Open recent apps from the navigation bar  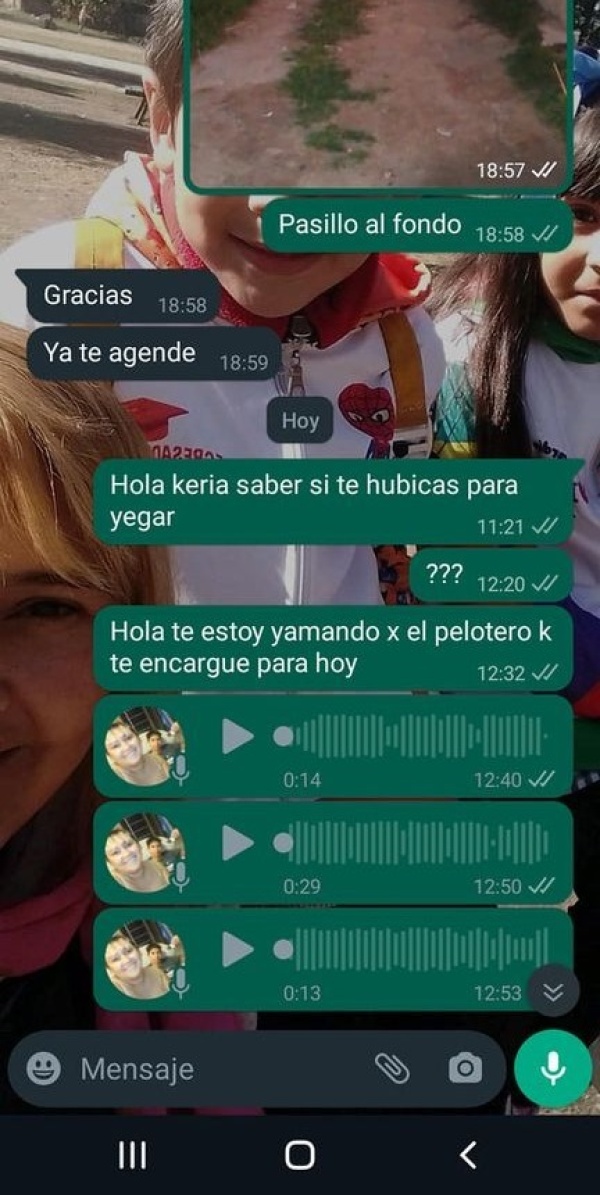[132, 1155]
